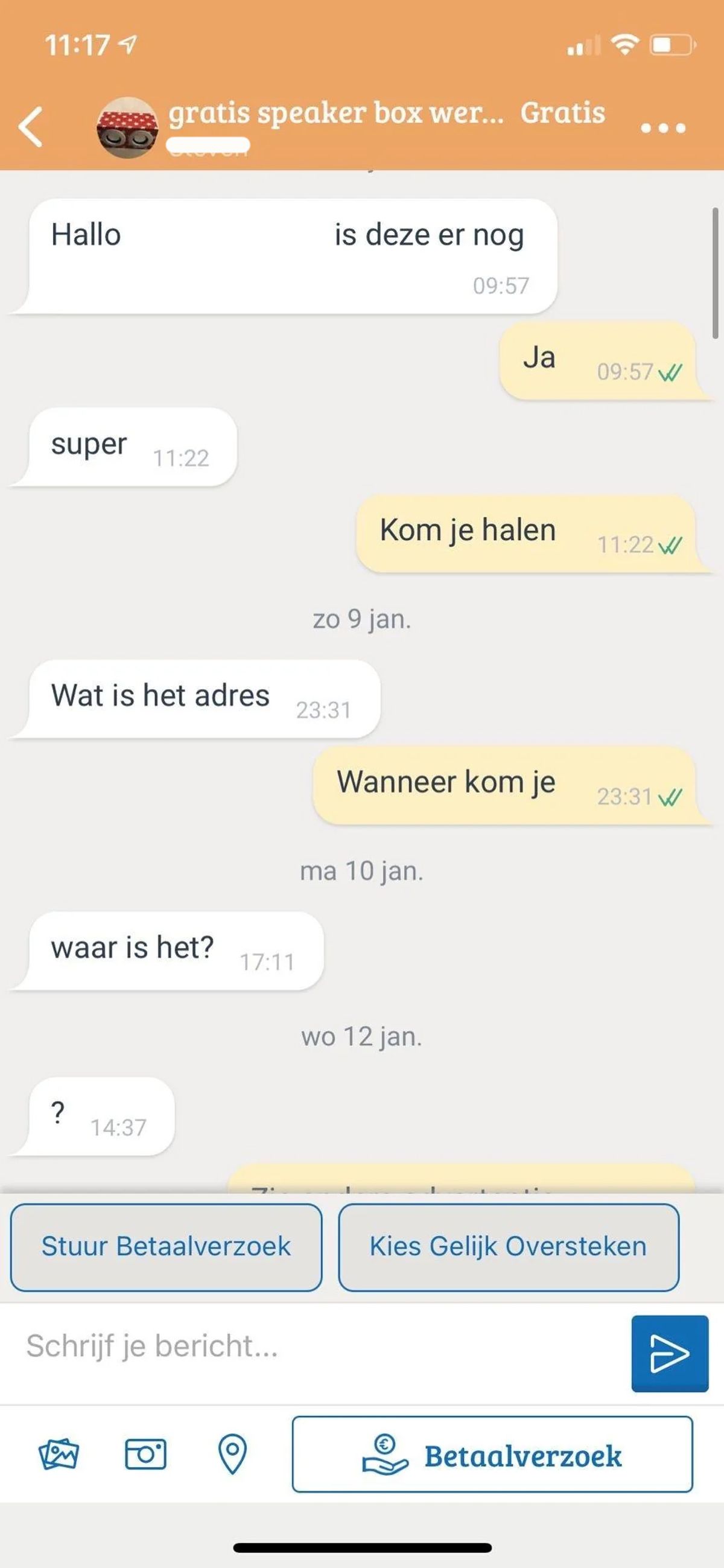Share a location with the pin icon
724x1568 pixels.
232,1453
